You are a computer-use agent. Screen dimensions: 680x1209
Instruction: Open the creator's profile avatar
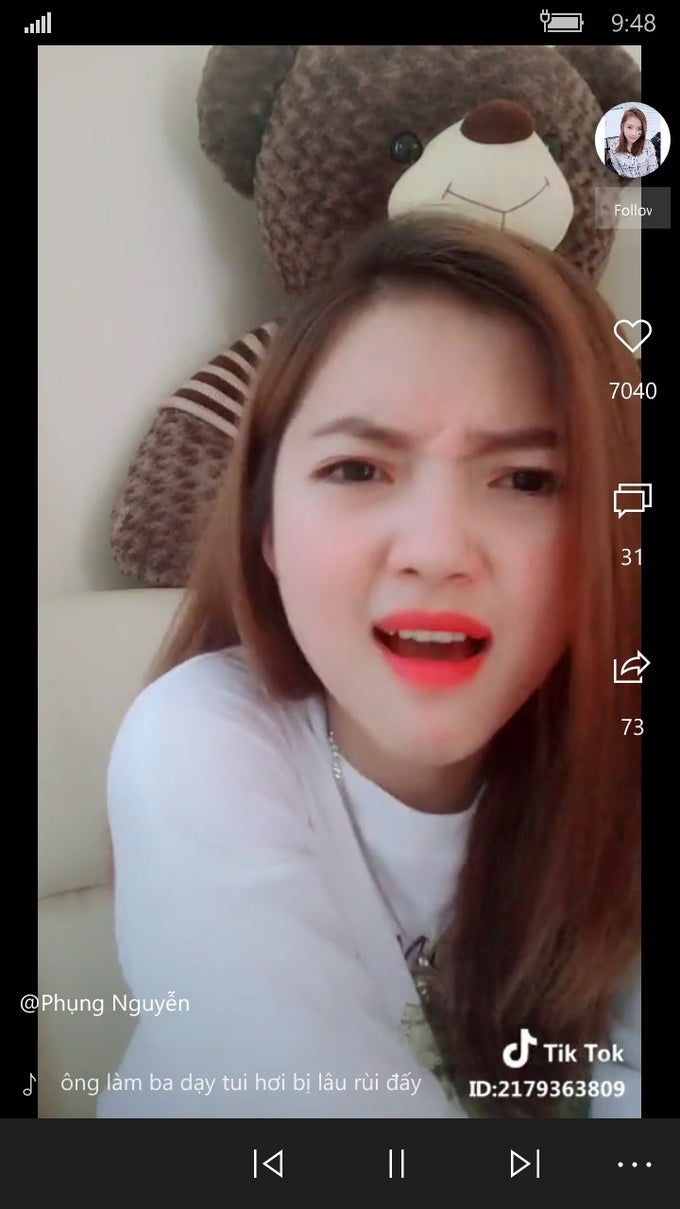click(x=632, y=141)
